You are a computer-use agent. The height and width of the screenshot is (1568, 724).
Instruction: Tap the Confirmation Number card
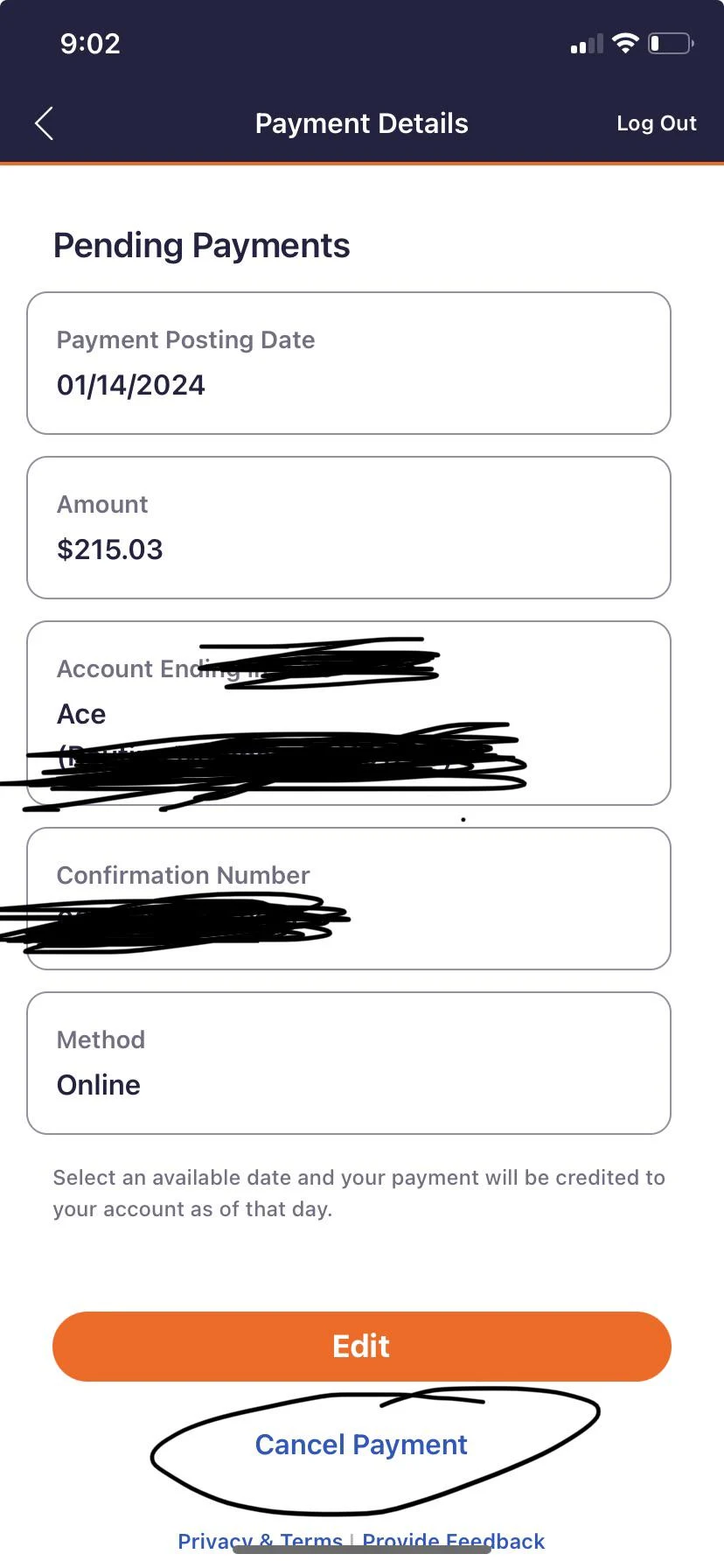tap(348, 899)
